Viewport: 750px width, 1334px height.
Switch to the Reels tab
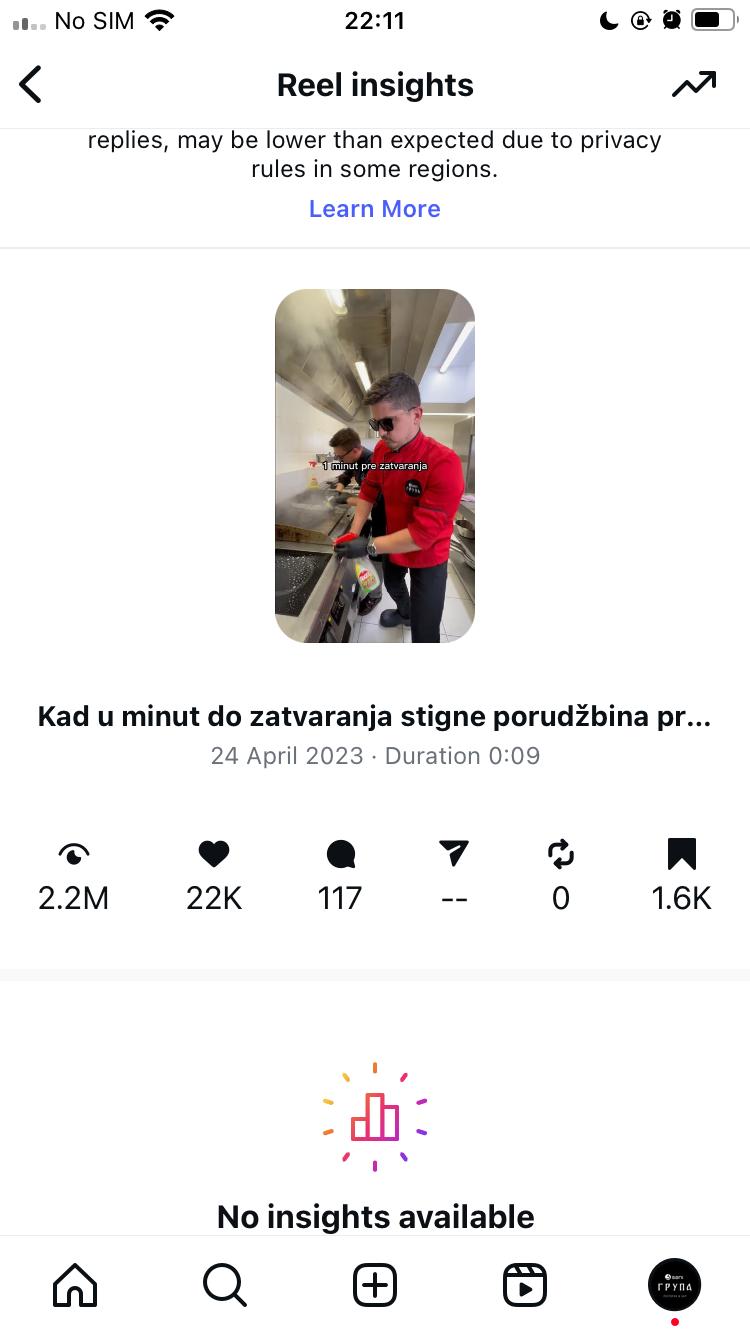(x=525, y=1285)
